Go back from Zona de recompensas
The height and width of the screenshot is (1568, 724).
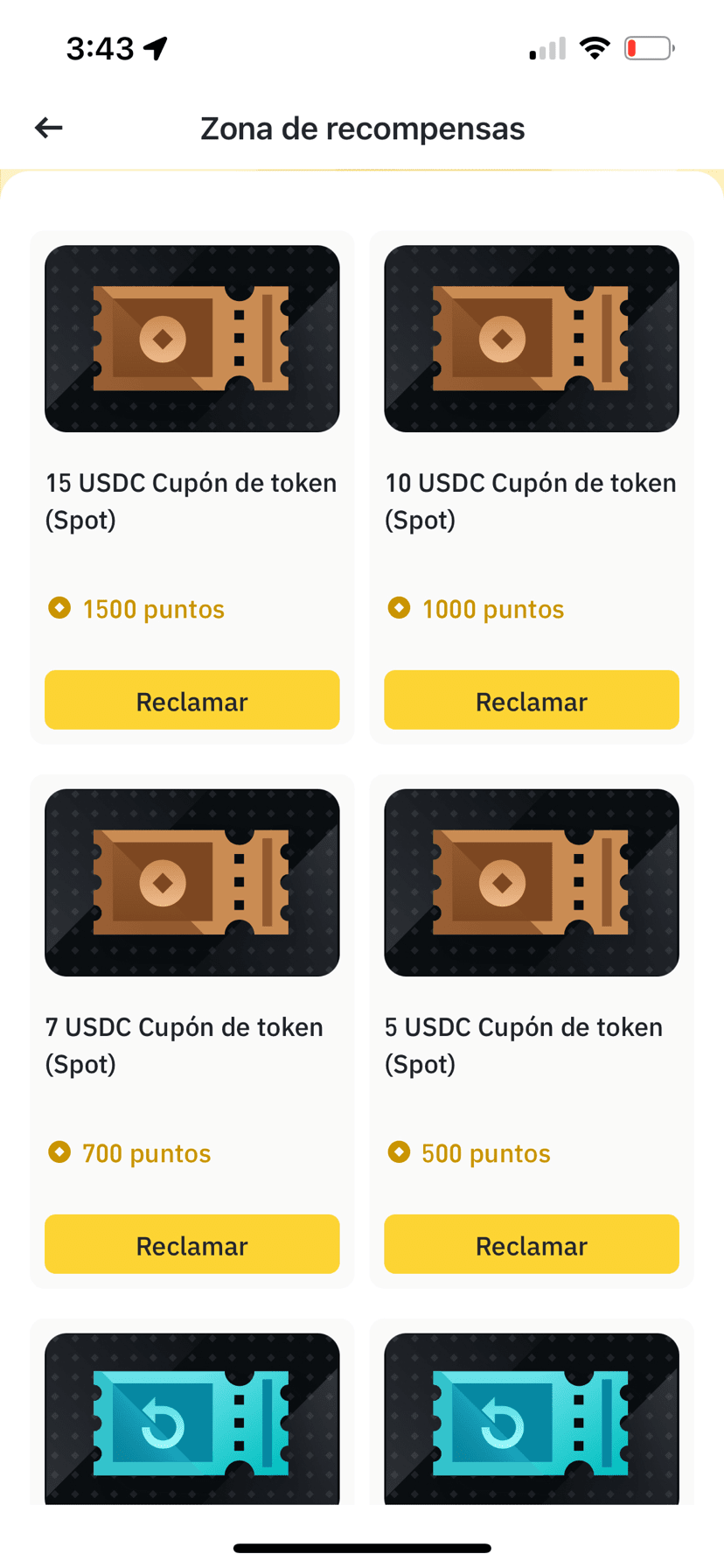tap(49, 129)
